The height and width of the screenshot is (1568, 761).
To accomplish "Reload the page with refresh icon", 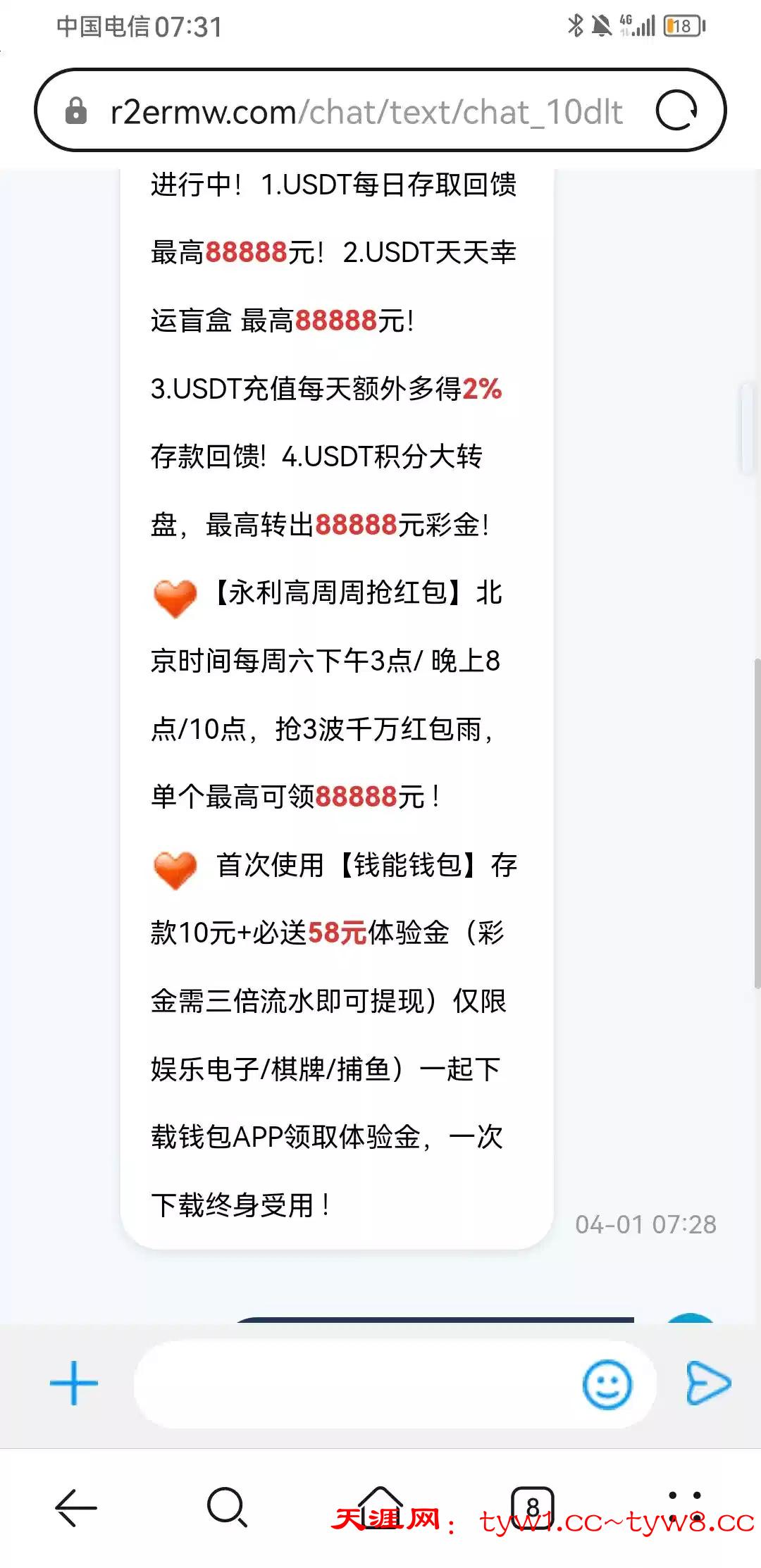I will 676,111.
